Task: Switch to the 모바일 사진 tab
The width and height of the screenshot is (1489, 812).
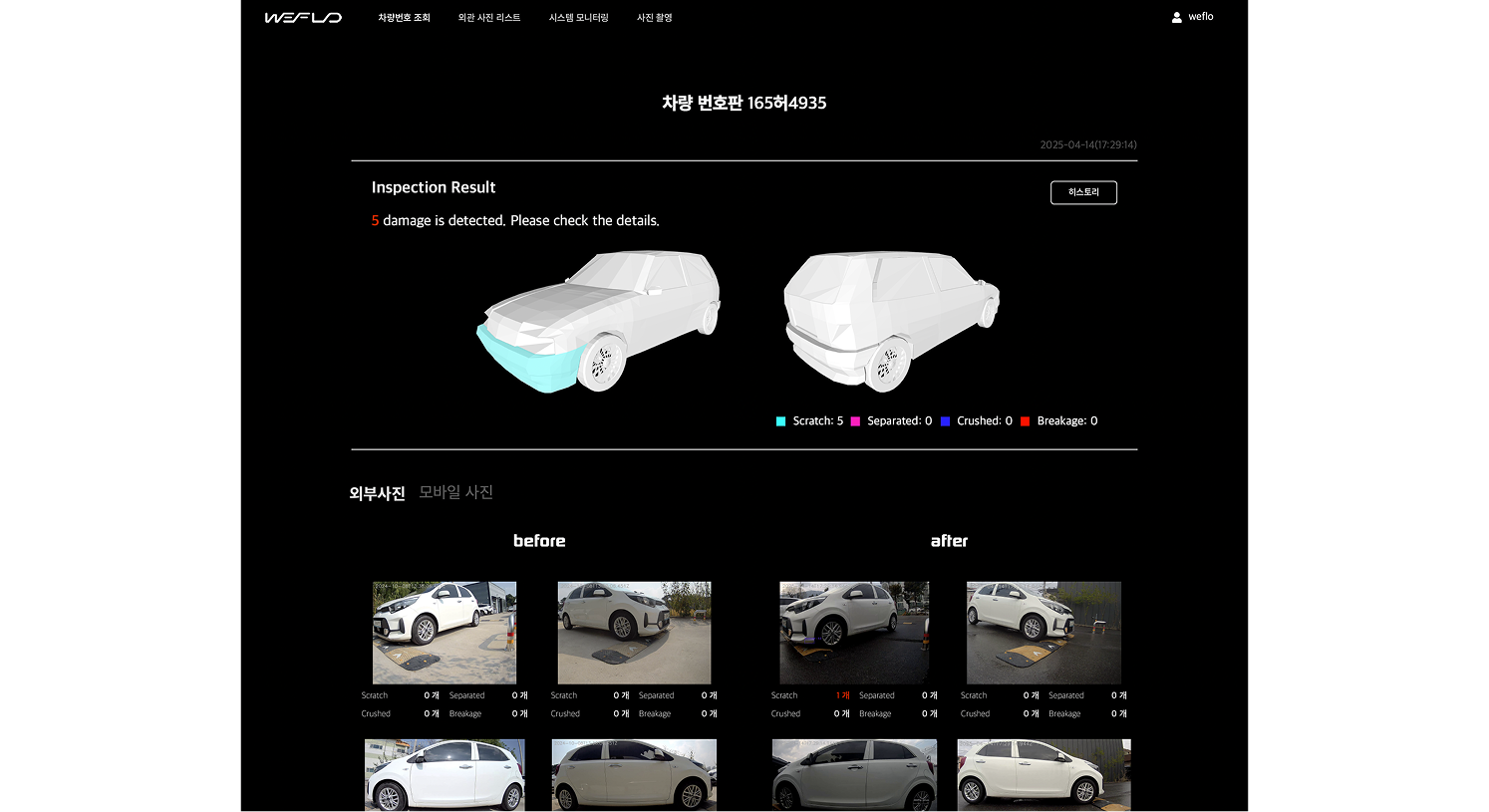Action: (x=455, y=492)
